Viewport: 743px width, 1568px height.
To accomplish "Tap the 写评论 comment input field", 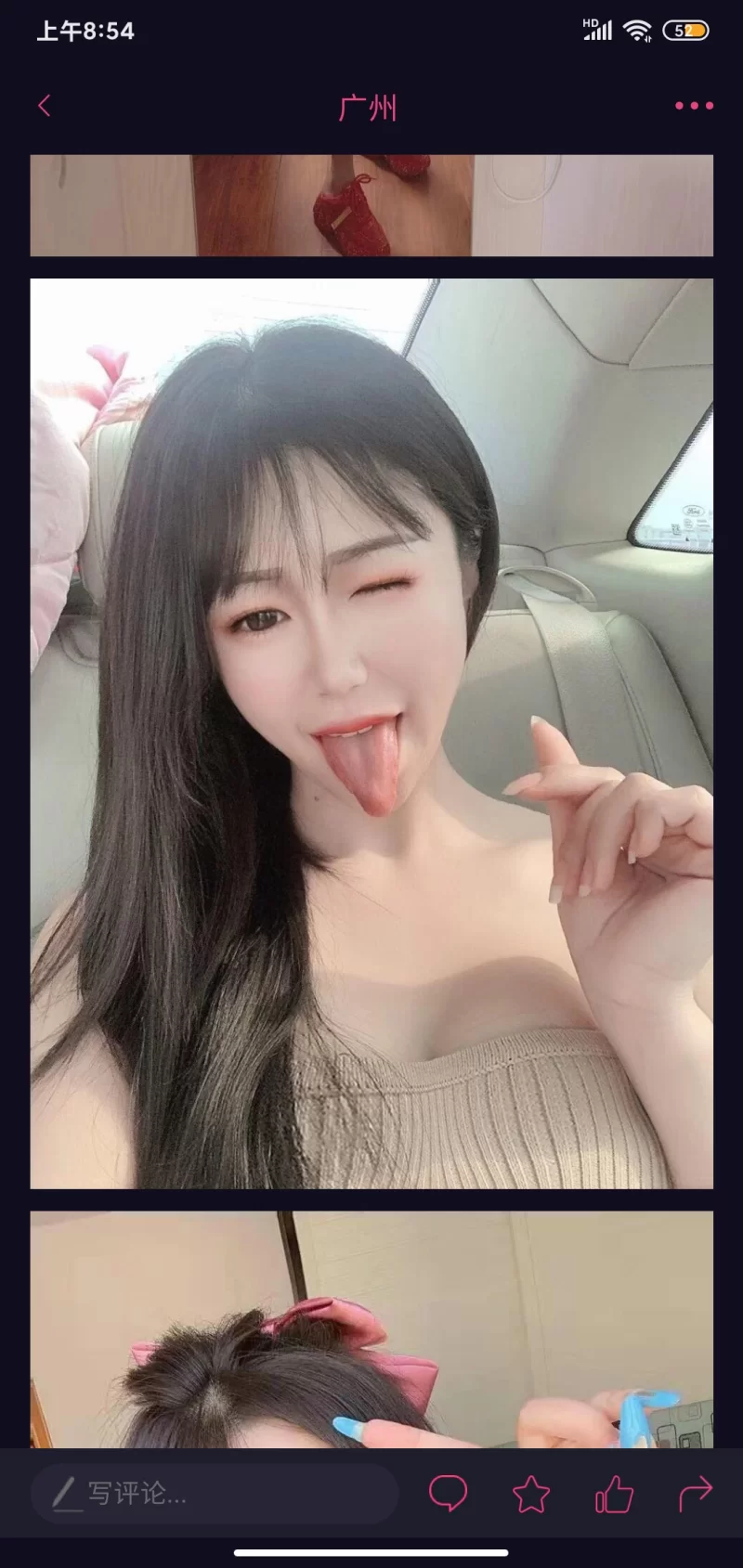I will coord(214,1493).
